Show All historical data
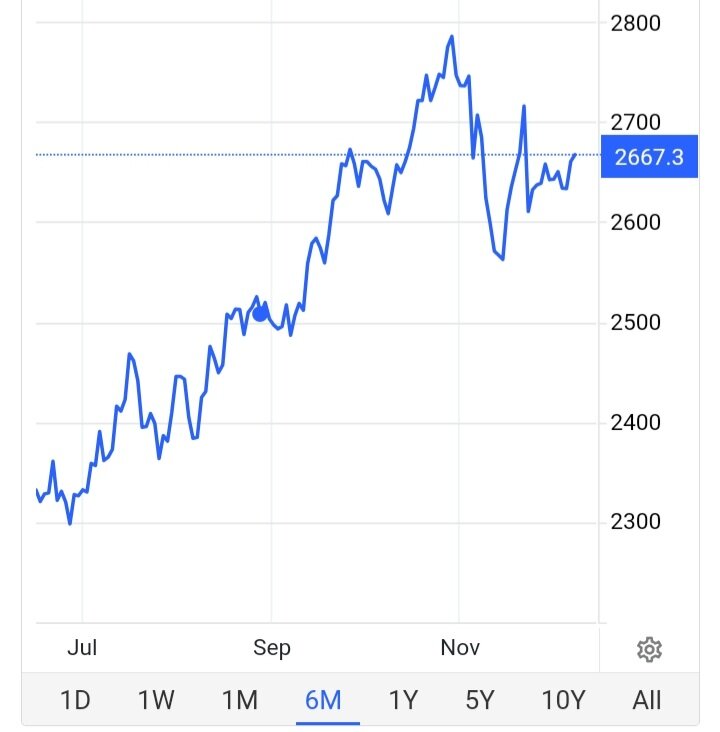Viewport: 720px width, 732px height. pyautogui.click(x=647, y=699)
